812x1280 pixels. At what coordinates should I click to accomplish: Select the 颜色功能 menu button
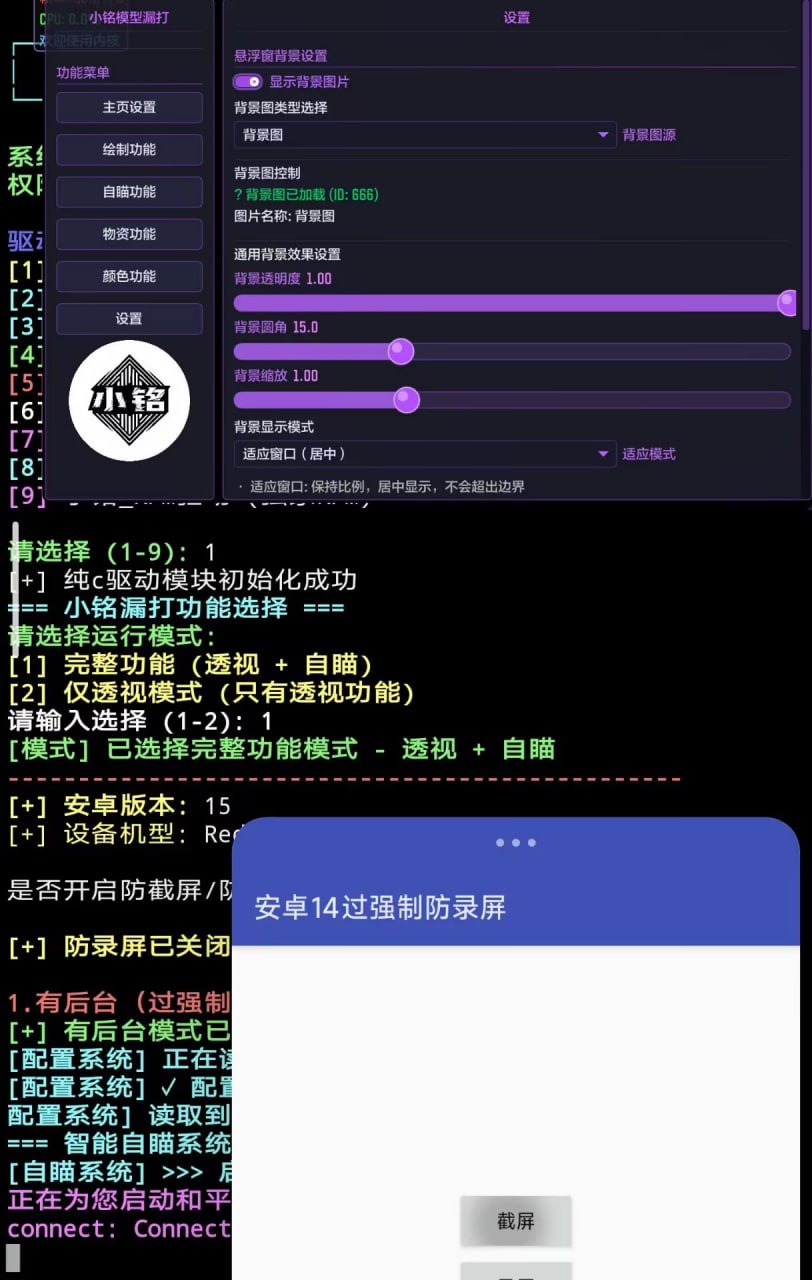click(x=129, y=276)
